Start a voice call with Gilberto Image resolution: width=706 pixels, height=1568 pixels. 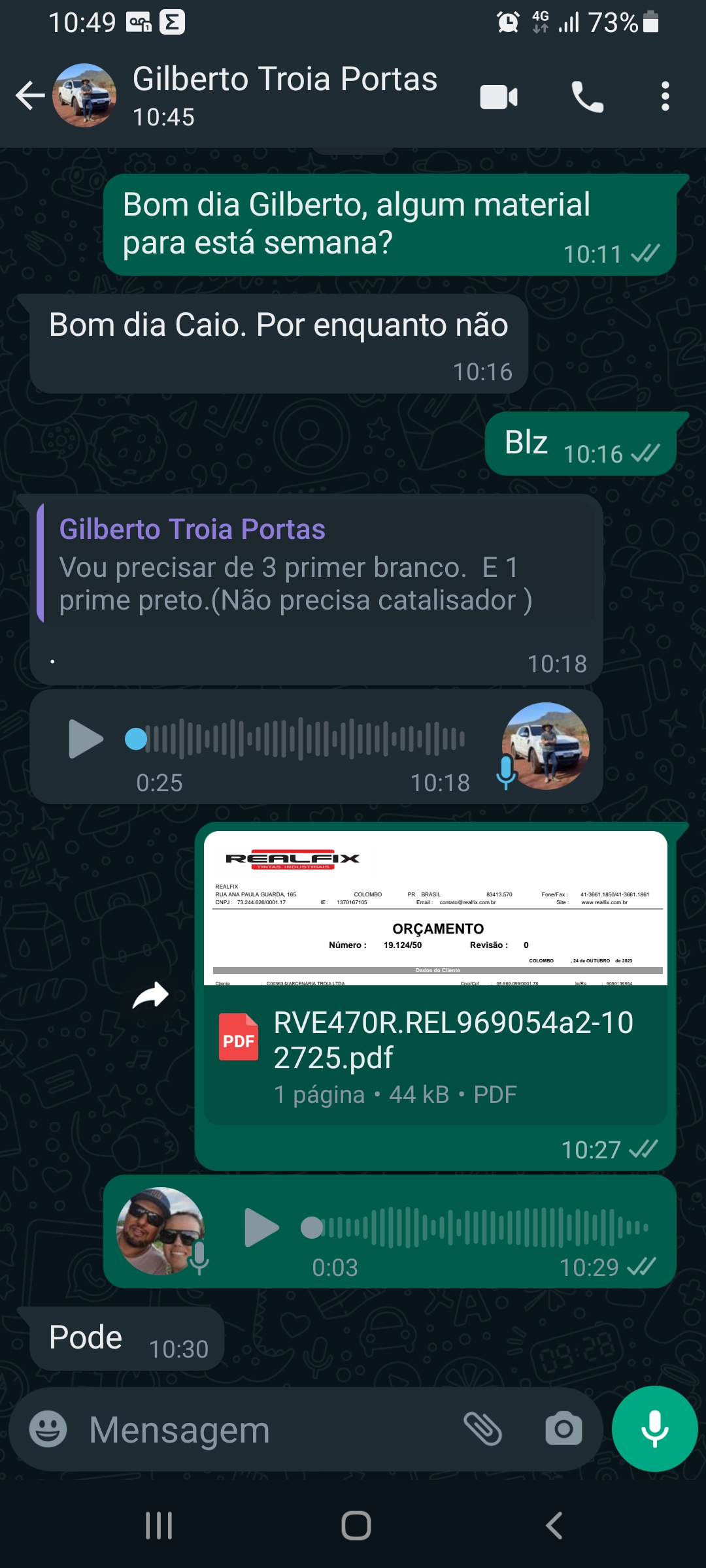(587, 97)
